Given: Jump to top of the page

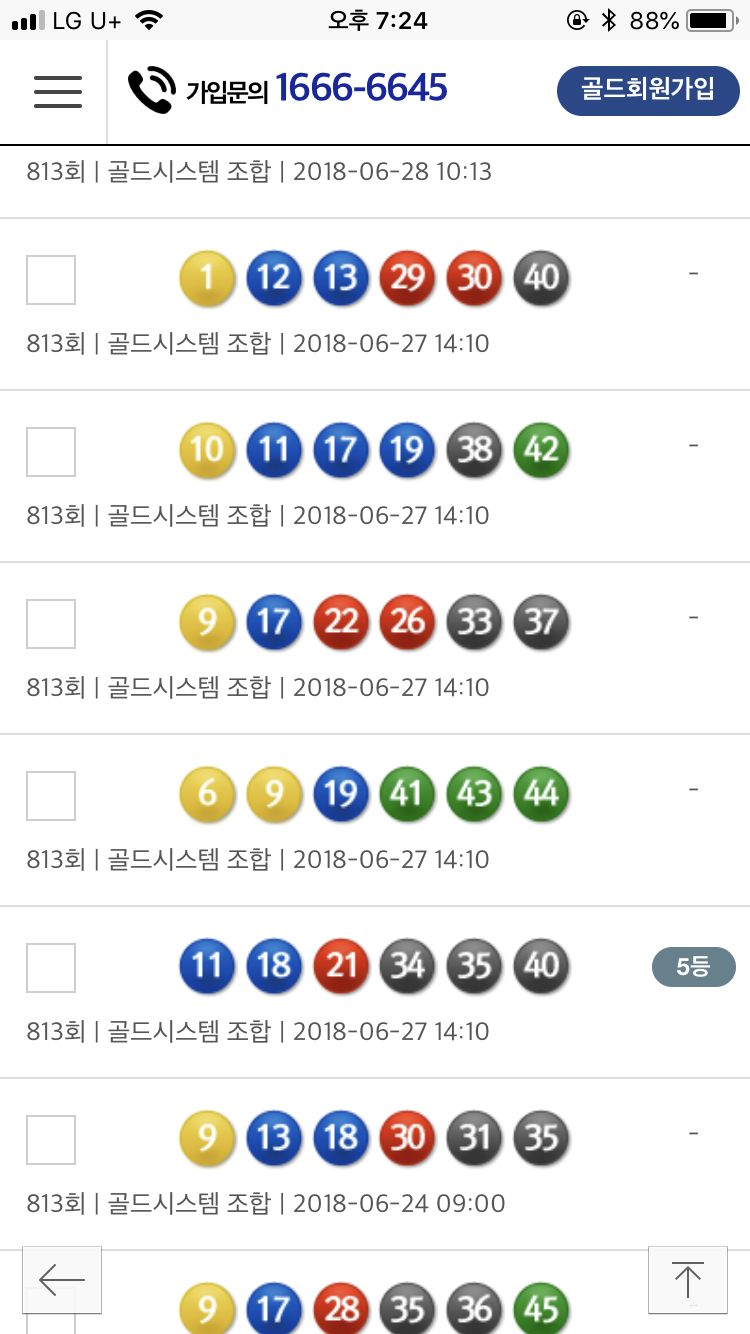Looking at the screenshot, I should click(688, 1280).
